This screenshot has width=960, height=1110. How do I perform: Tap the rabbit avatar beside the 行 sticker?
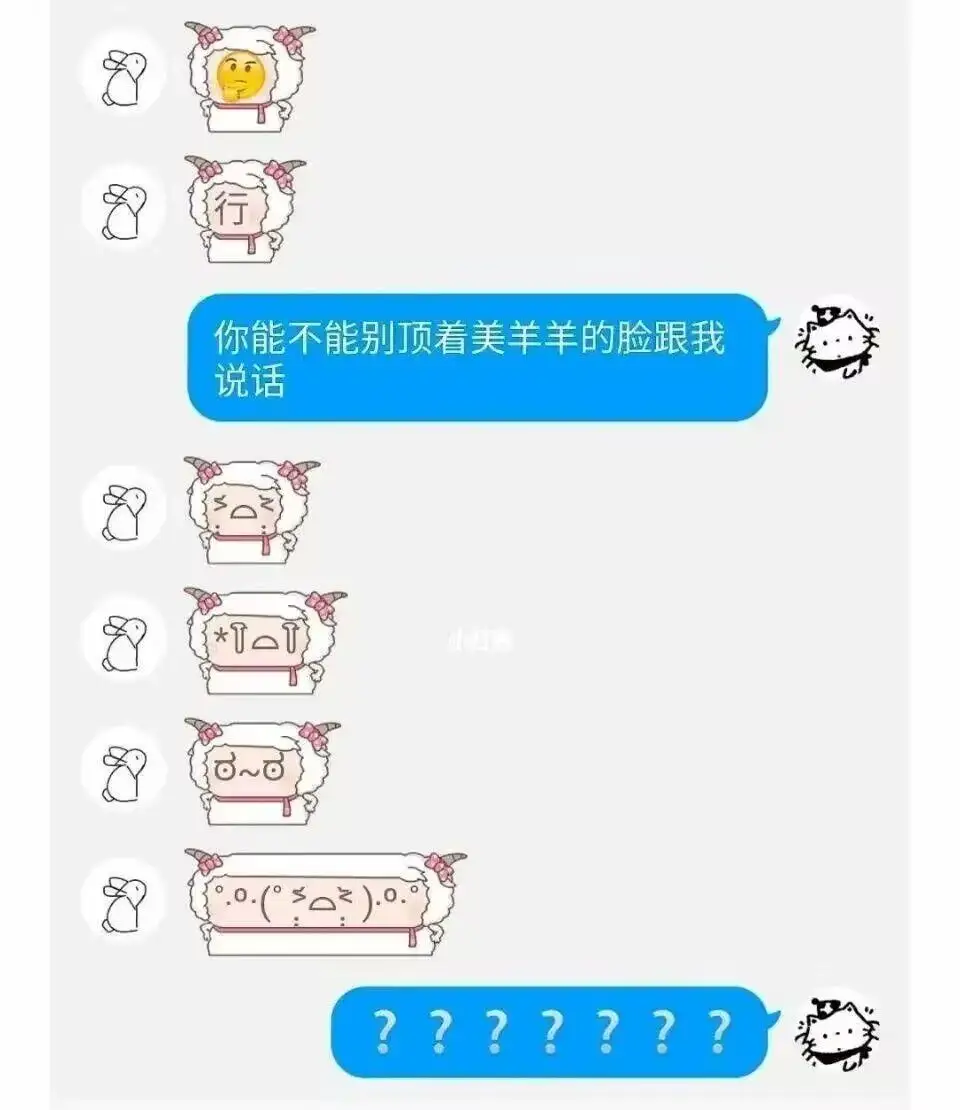tap(125, 209)
